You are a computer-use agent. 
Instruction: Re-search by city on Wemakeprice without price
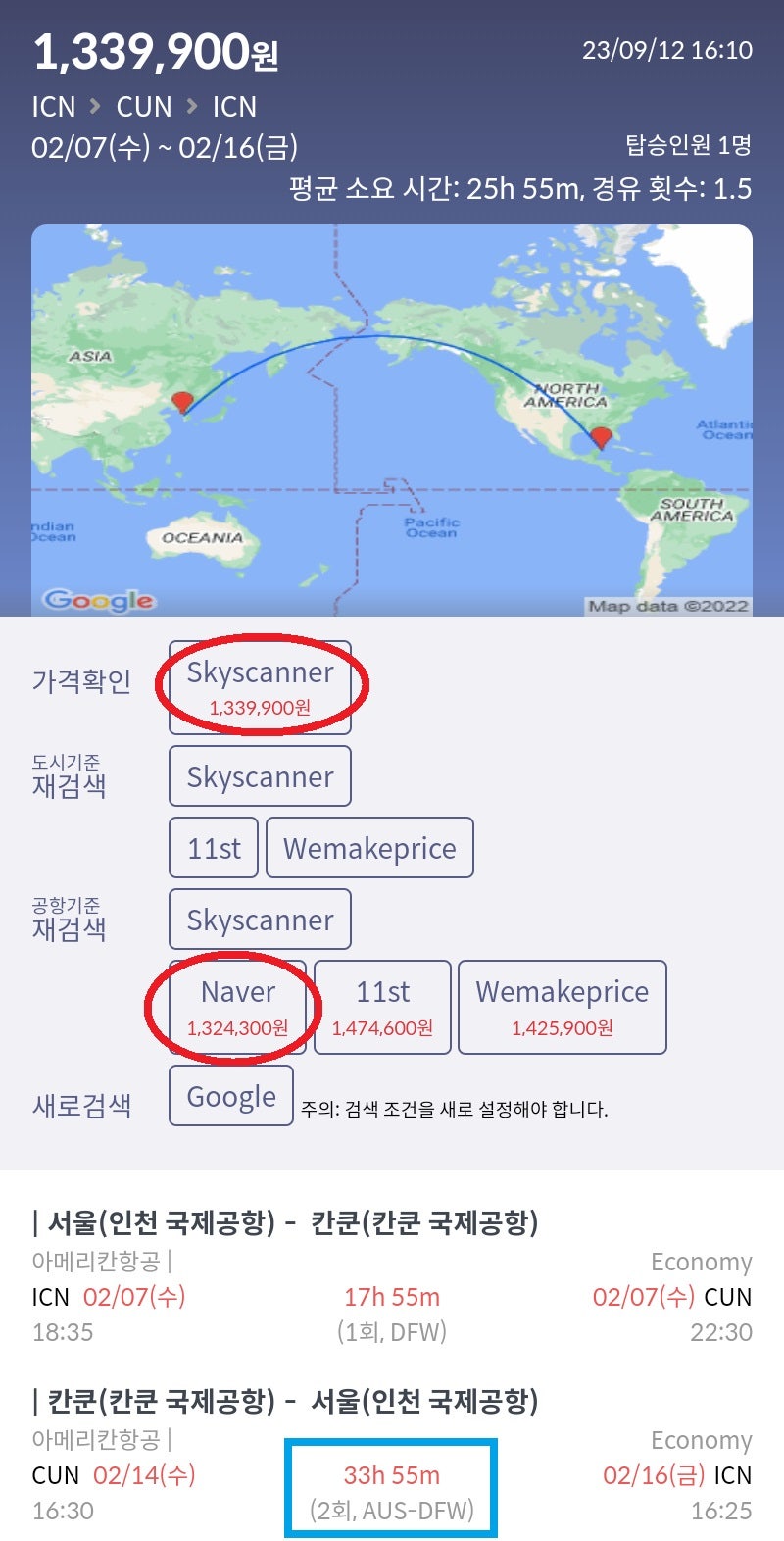click(x=369, y=848)
